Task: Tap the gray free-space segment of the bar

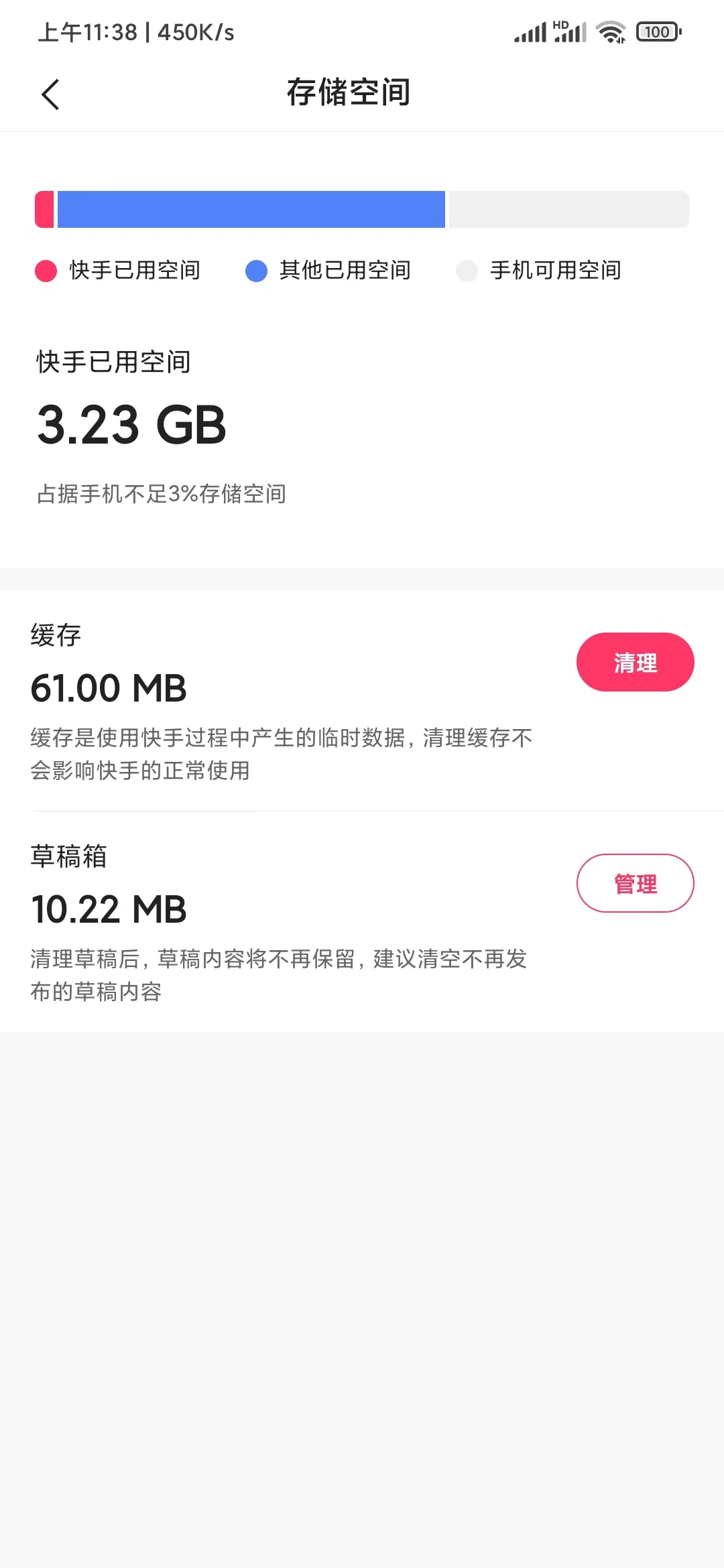Action: (x=568, y=210)
